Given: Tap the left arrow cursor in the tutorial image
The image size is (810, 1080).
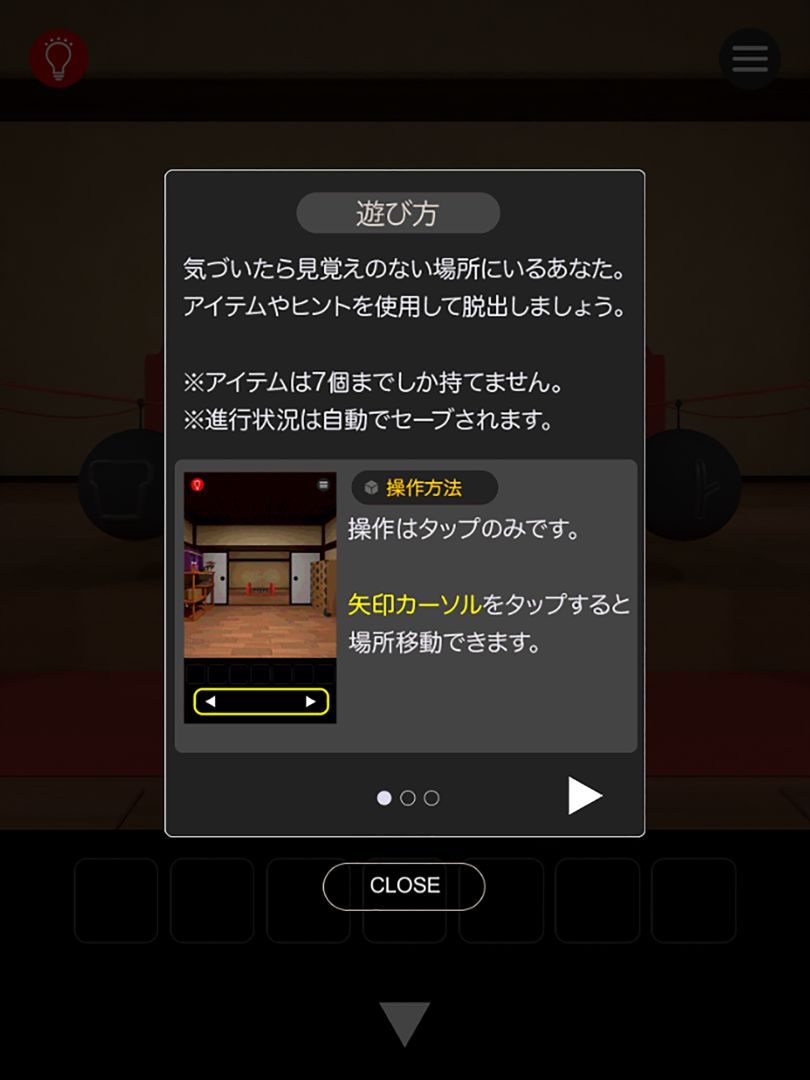Looking at the screenshot, I should click(210, 701).
